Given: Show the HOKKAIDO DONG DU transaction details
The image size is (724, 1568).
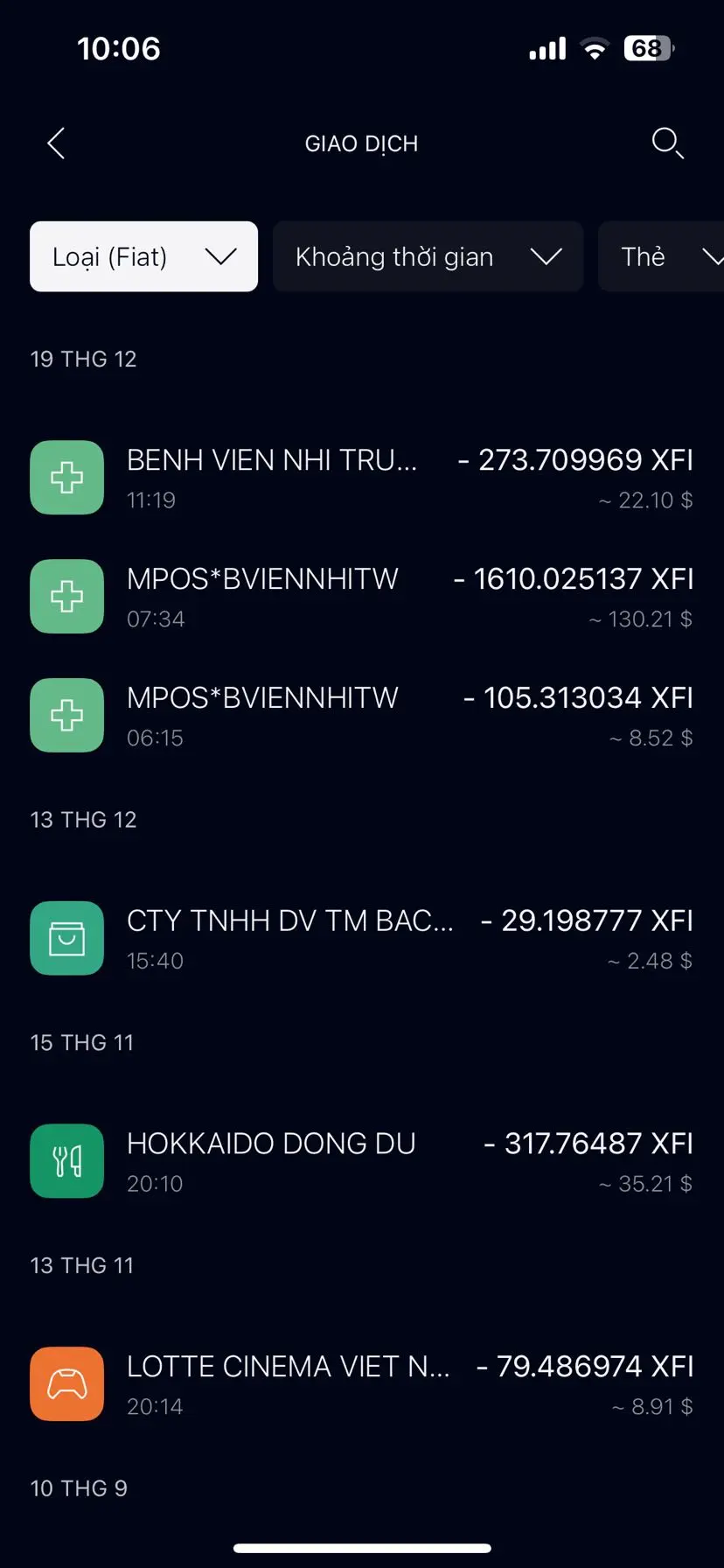Looking at the screenshot, I should 362,1161.
